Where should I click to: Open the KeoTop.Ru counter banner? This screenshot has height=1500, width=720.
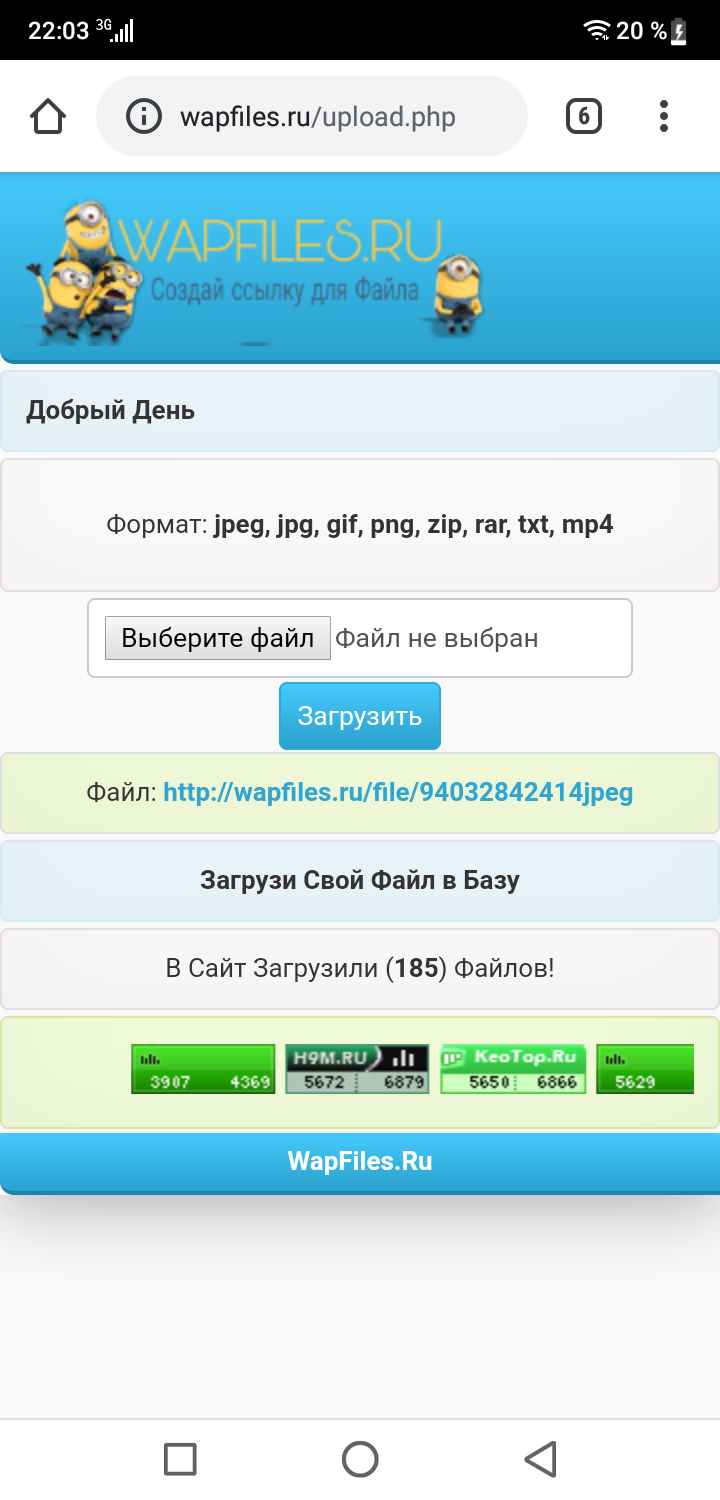coord(512,1069)
